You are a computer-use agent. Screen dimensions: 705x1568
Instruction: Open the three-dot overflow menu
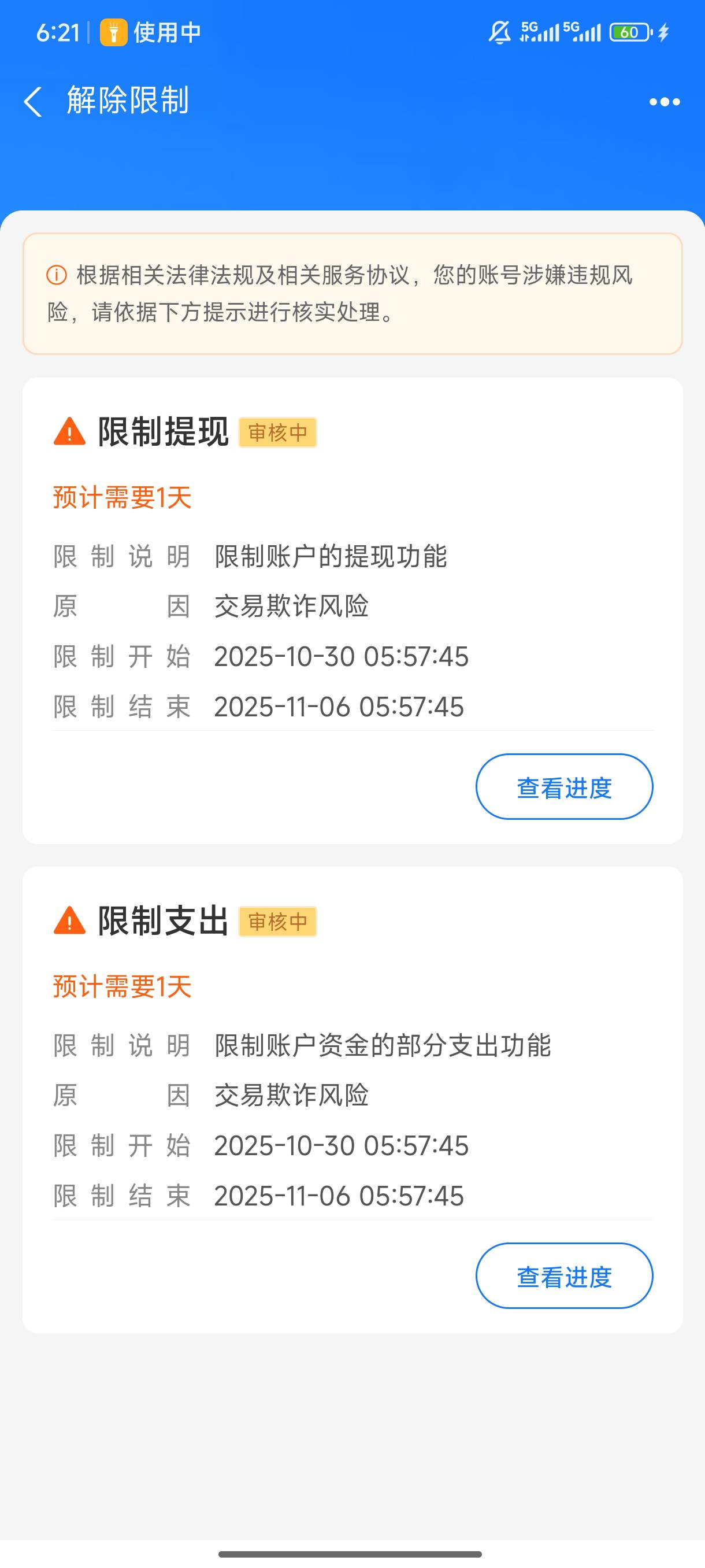664,102
